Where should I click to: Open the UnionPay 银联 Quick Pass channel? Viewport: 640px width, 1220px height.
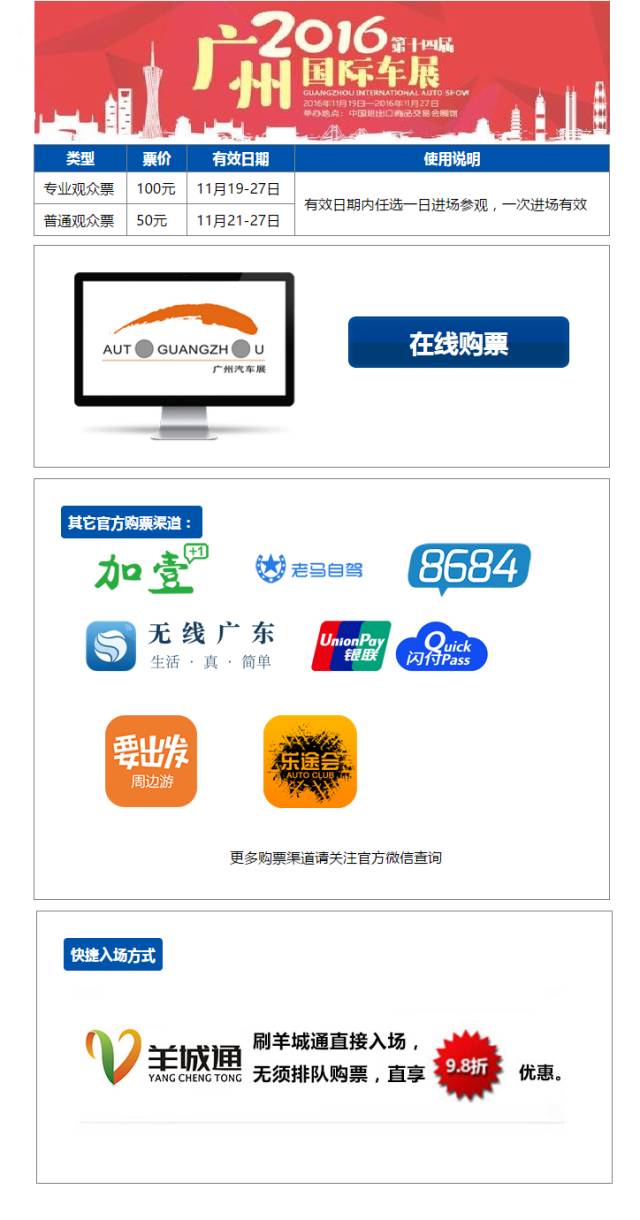(x=400, y=647)
